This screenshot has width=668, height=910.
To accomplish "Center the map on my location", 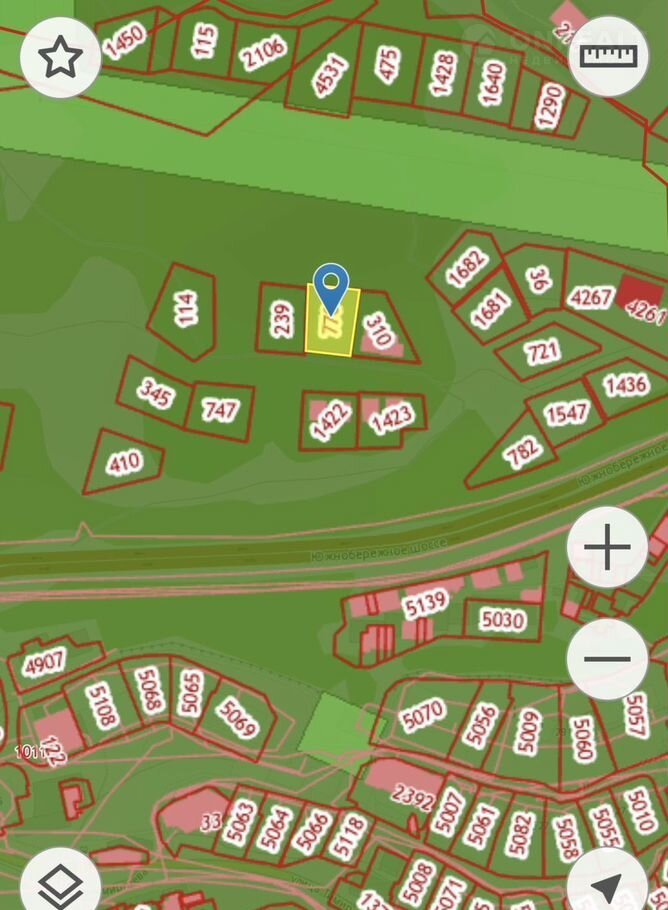I will [607, 884].
